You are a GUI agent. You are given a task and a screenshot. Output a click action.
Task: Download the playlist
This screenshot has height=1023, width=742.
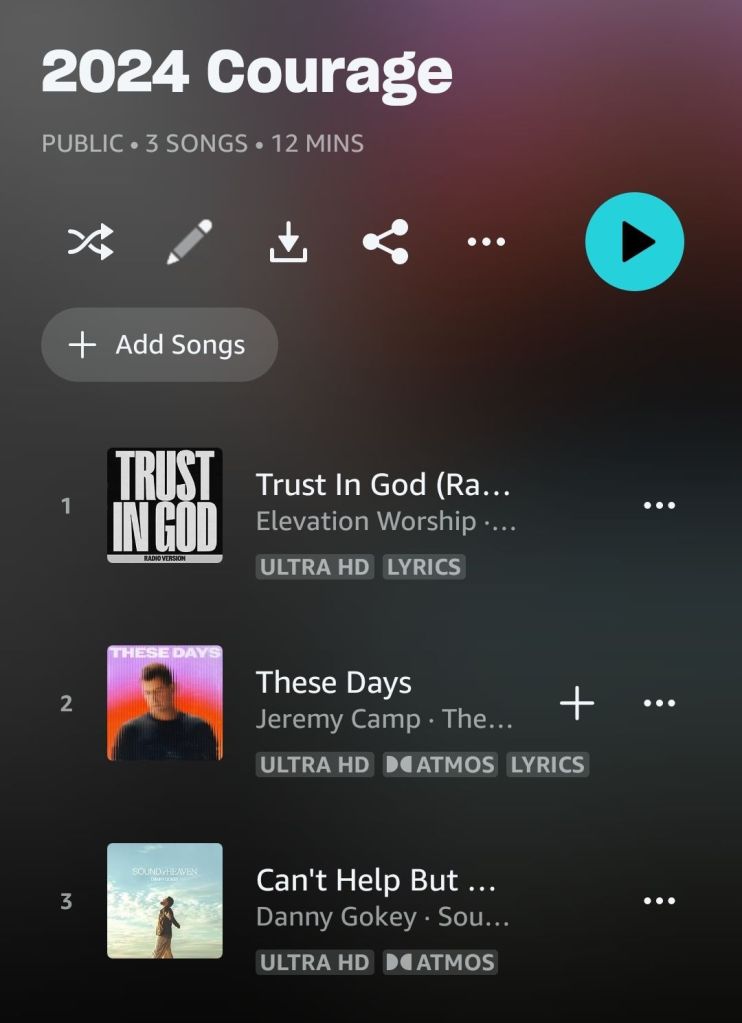pos(288,242)
